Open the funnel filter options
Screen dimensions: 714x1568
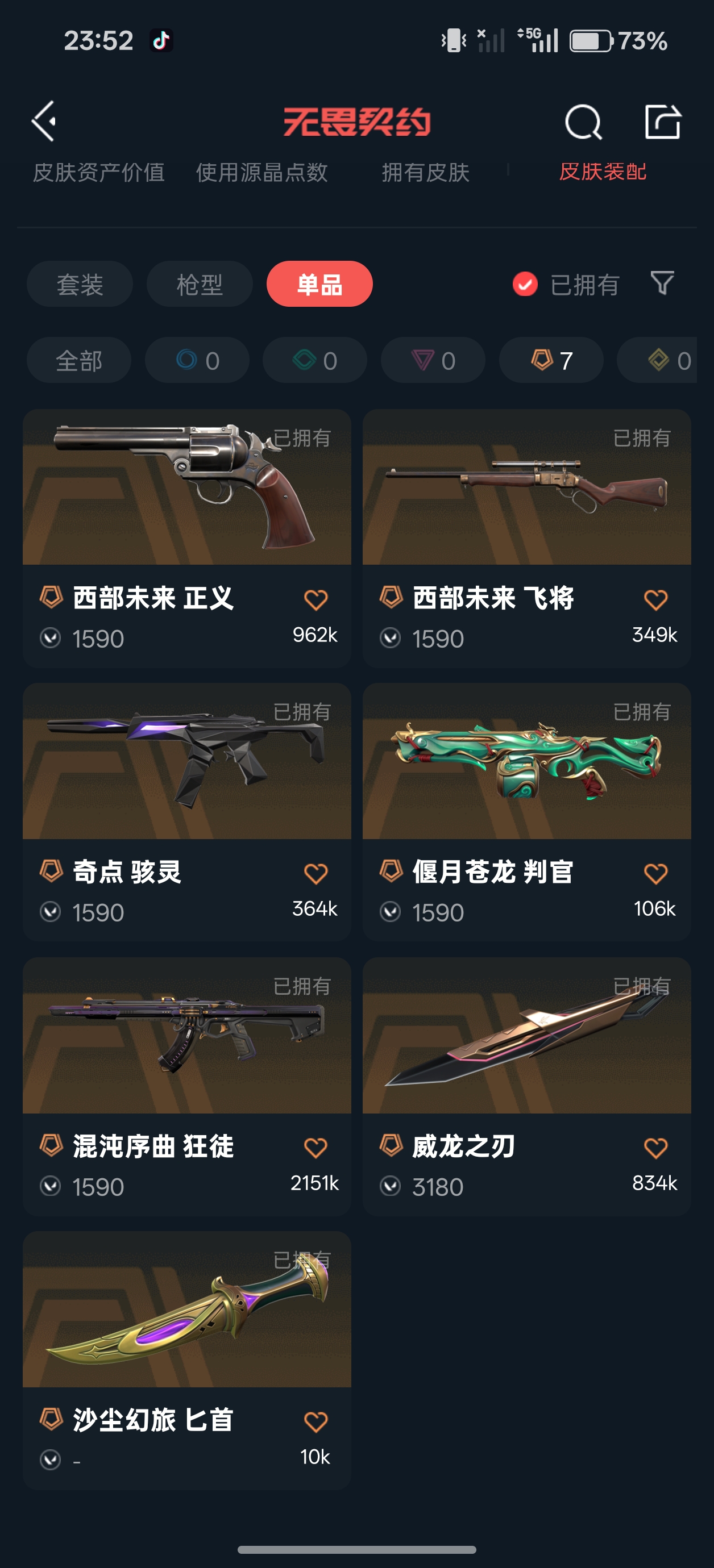point(662,283)
